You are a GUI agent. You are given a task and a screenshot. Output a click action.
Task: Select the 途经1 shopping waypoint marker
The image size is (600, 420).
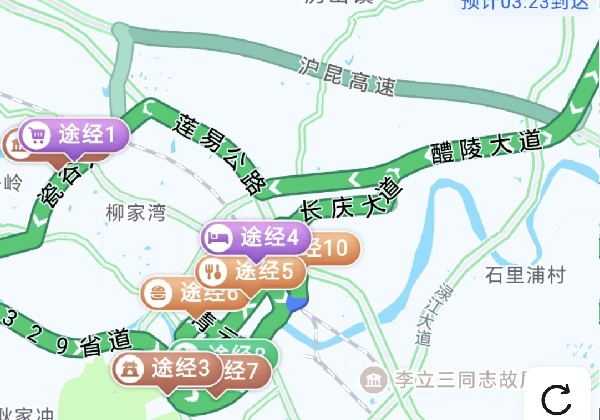click(x=75, y=133)
